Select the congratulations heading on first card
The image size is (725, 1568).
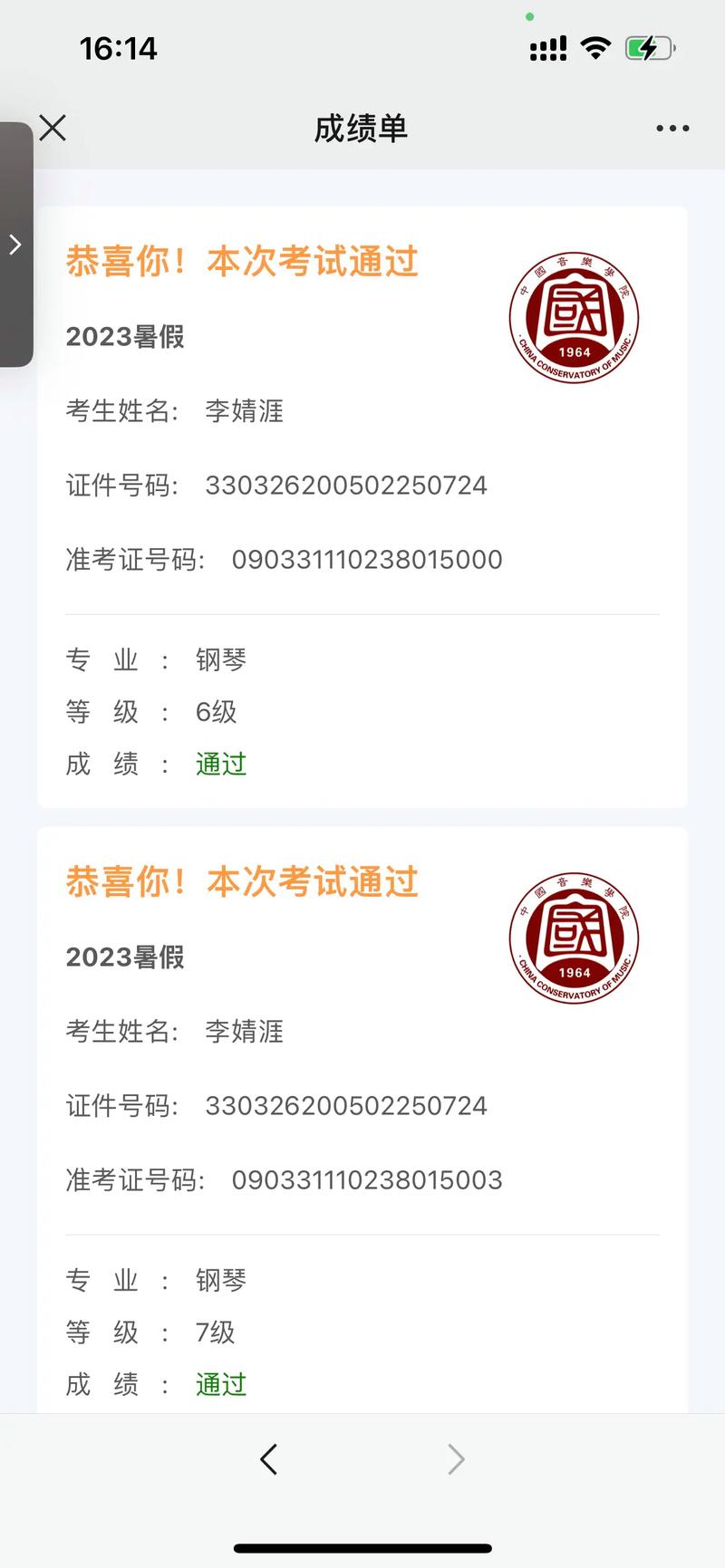tap(242, 261)
